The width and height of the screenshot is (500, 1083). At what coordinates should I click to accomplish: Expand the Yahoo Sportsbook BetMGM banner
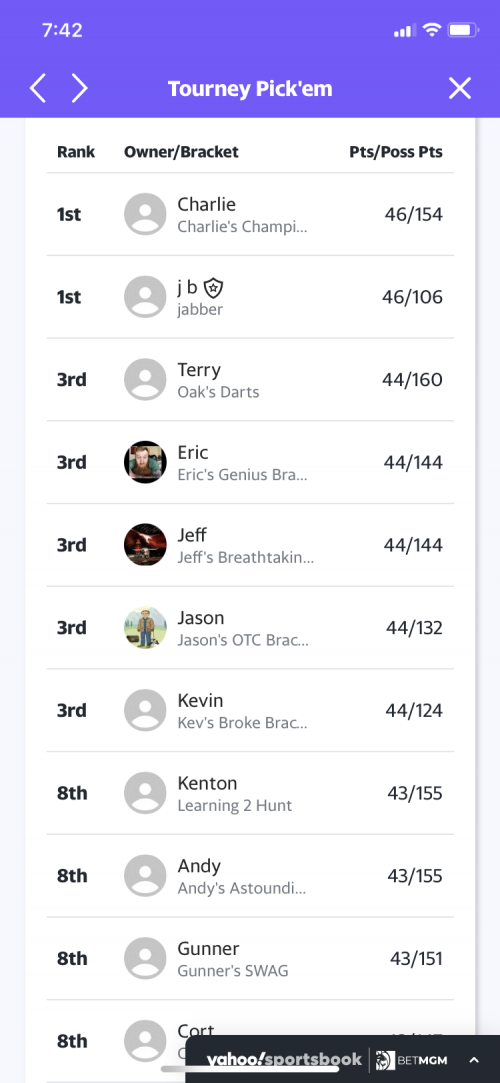[474, 1060]
